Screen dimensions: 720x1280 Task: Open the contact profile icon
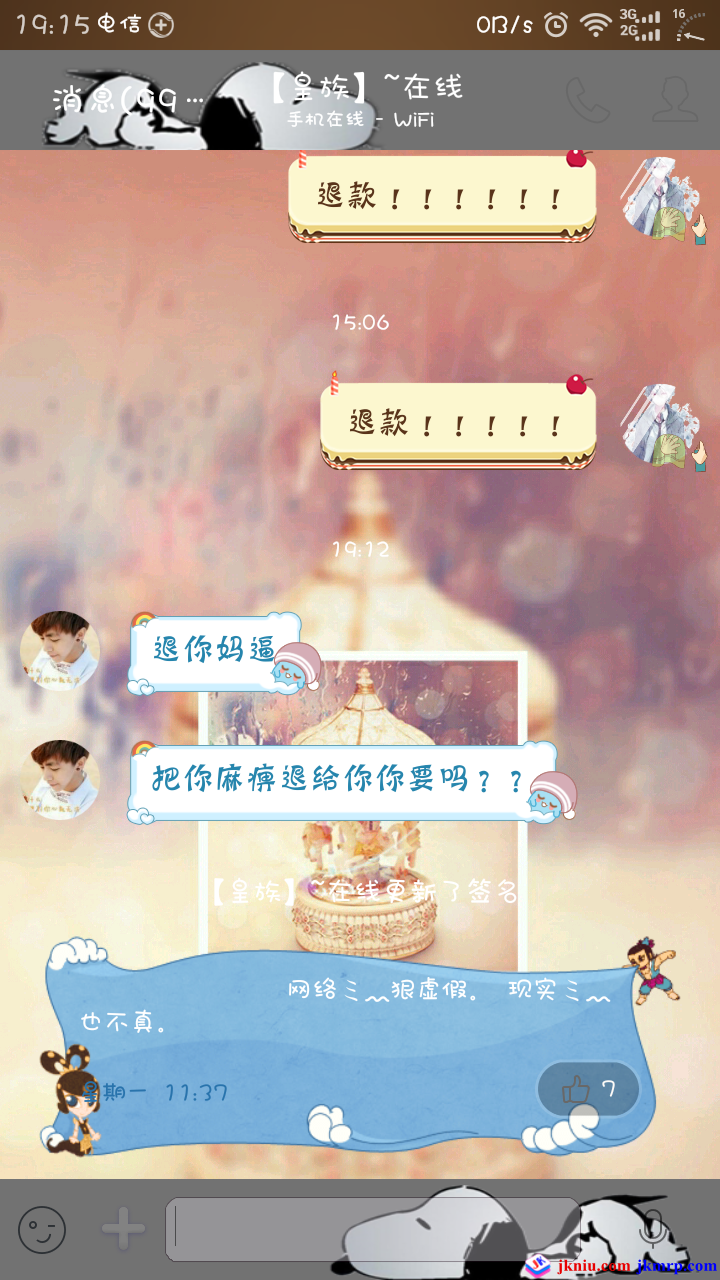(676, 99)
